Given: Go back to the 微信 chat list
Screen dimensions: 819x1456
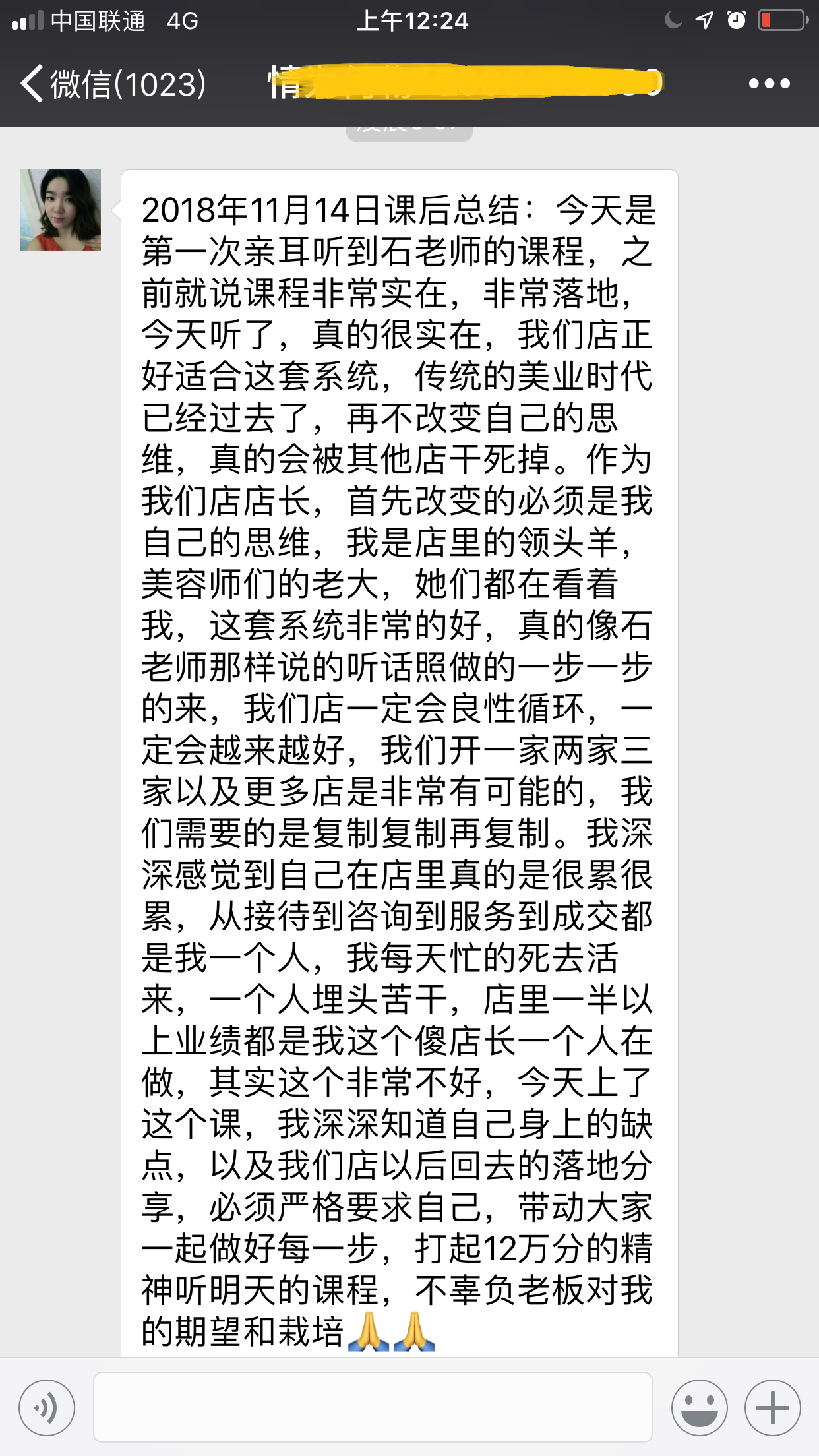Looking at the screenshot, I should coord(112,84).
